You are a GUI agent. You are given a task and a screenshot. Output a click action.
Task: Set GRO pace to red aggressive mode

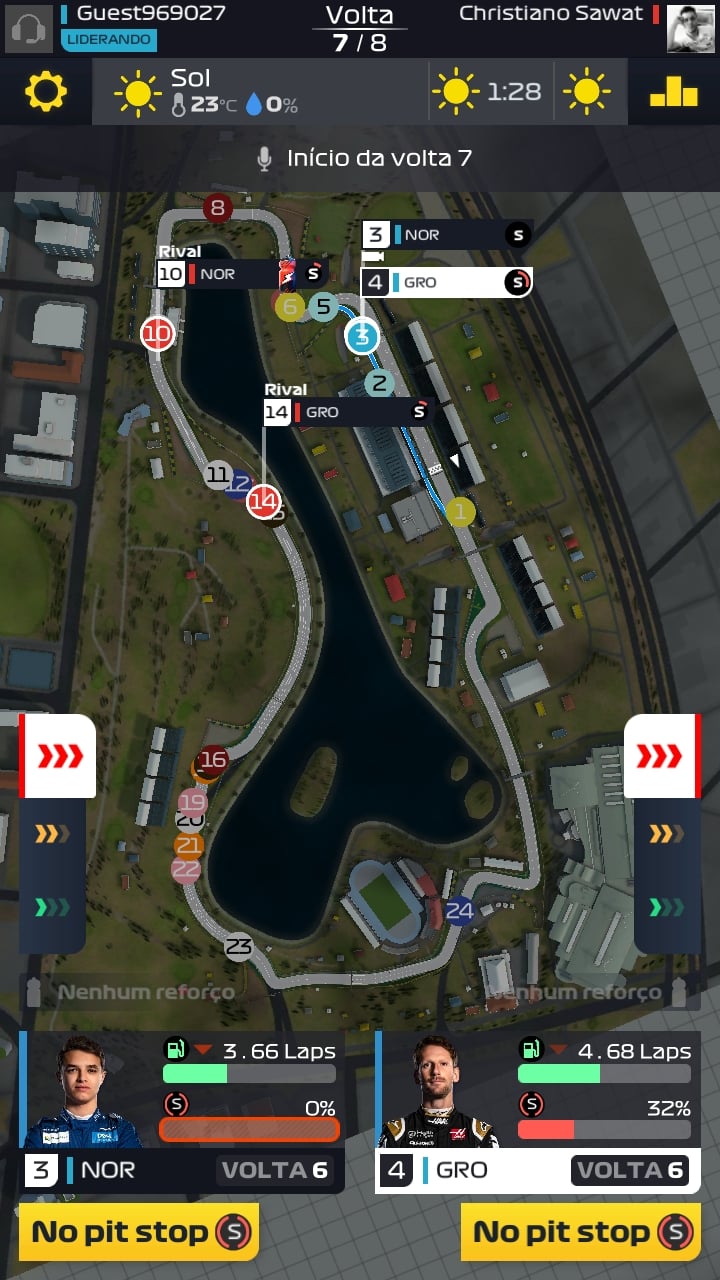pyautogui.click(x=661, y=756)
